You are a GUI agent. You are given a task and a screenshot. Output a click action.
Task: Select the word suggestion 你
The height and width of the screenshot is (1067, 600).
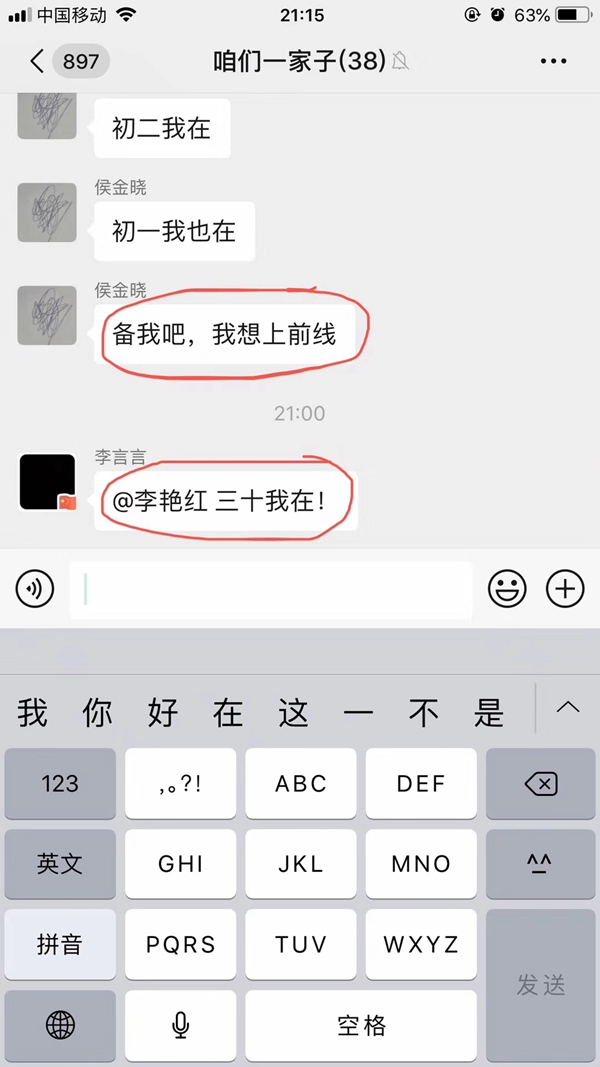[x=98, y=713]
